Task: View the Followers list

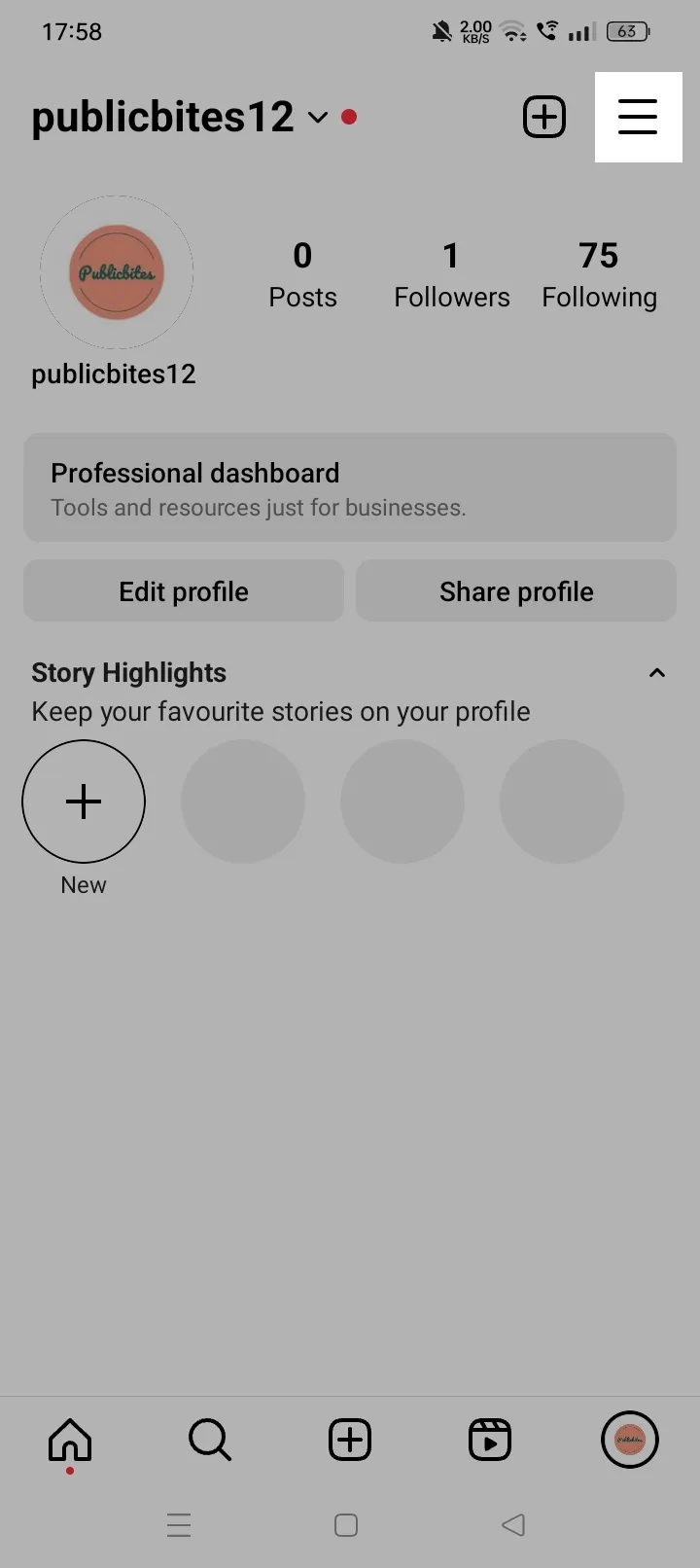Action: pyautogui.click(x=451, y=275)
